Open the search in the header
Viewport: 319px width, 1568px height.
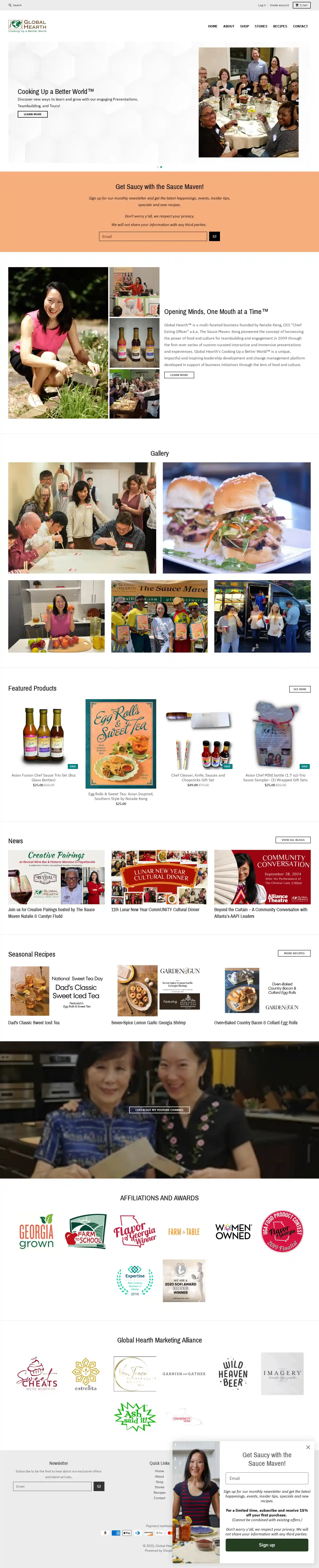(x=15, y=5)
